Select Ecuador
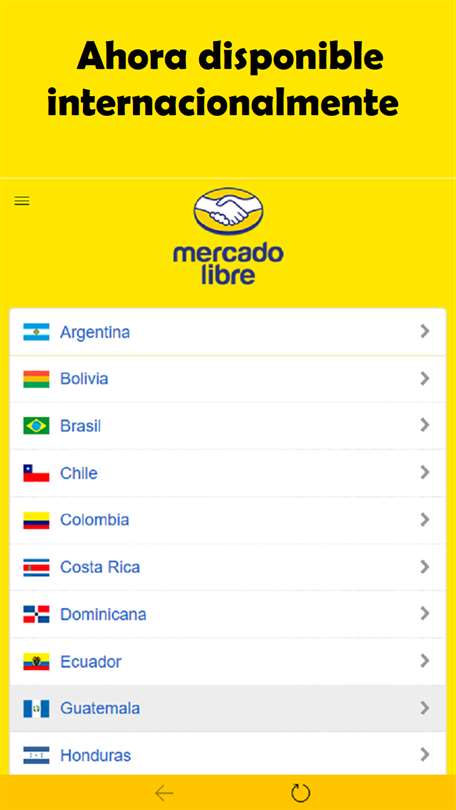 (x=227, y=661)
